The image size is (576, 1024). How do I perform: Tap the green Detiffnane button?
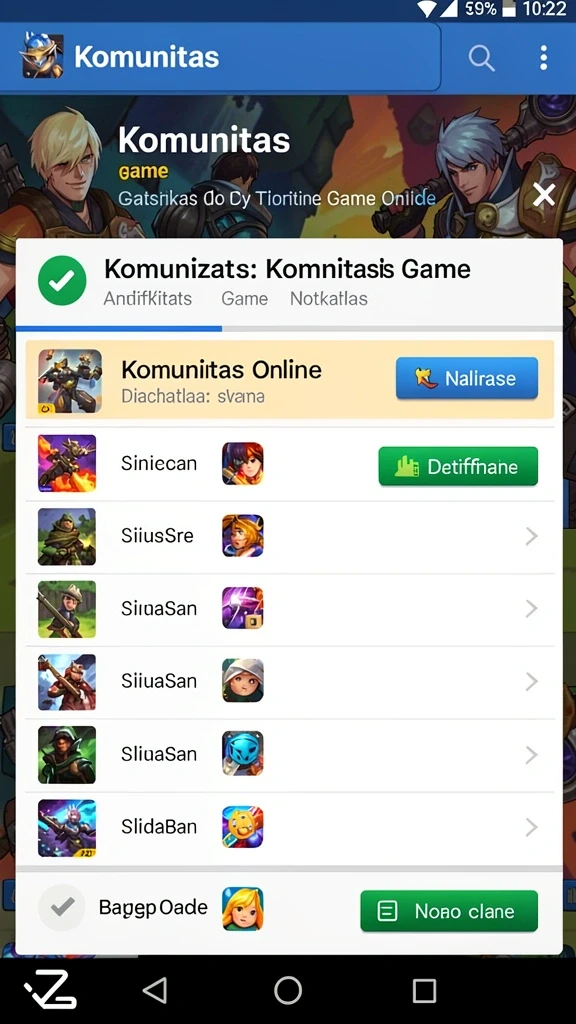click(458, 466)
